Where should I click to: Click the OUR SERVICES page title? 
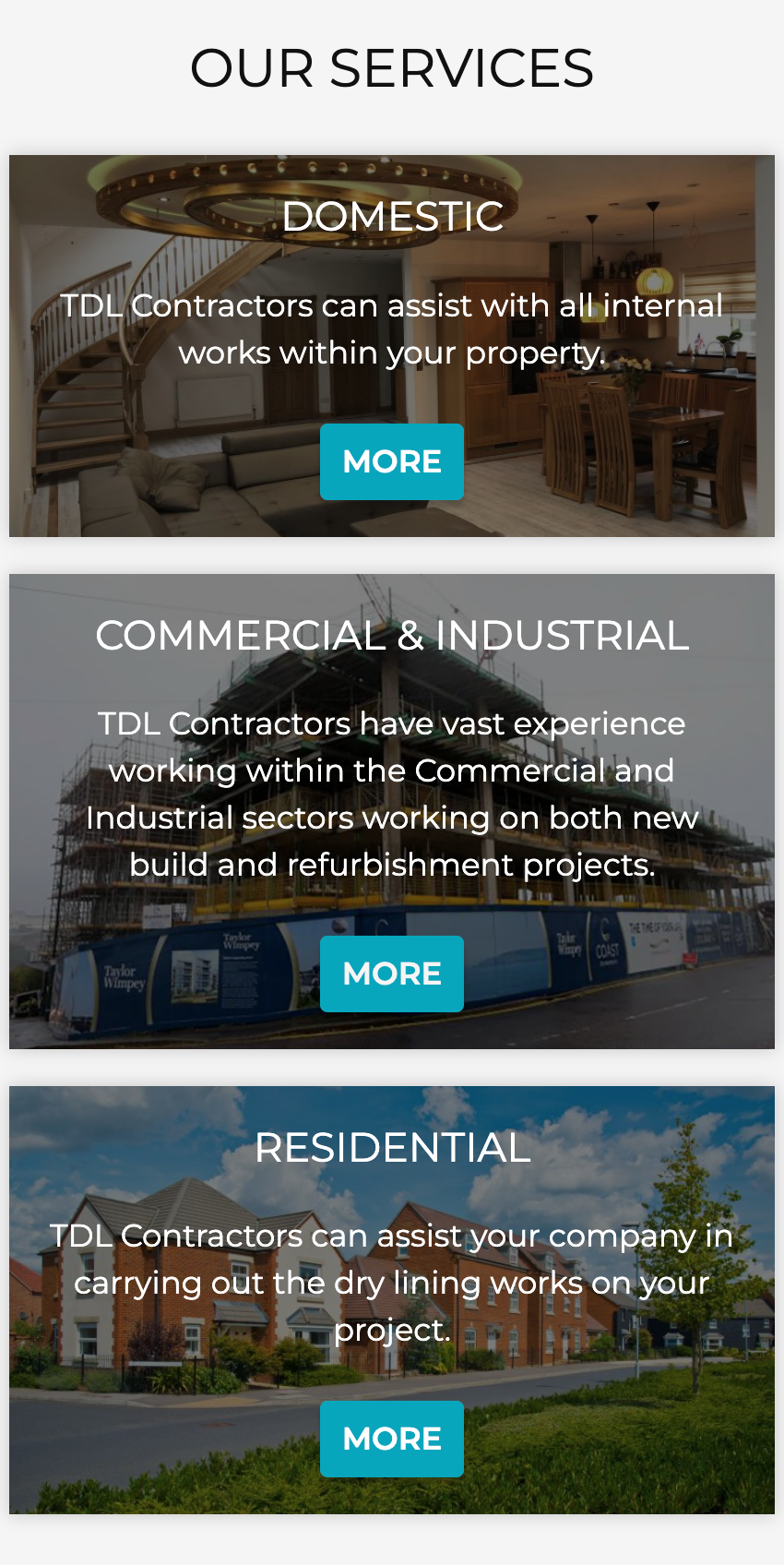coord(392,68)
